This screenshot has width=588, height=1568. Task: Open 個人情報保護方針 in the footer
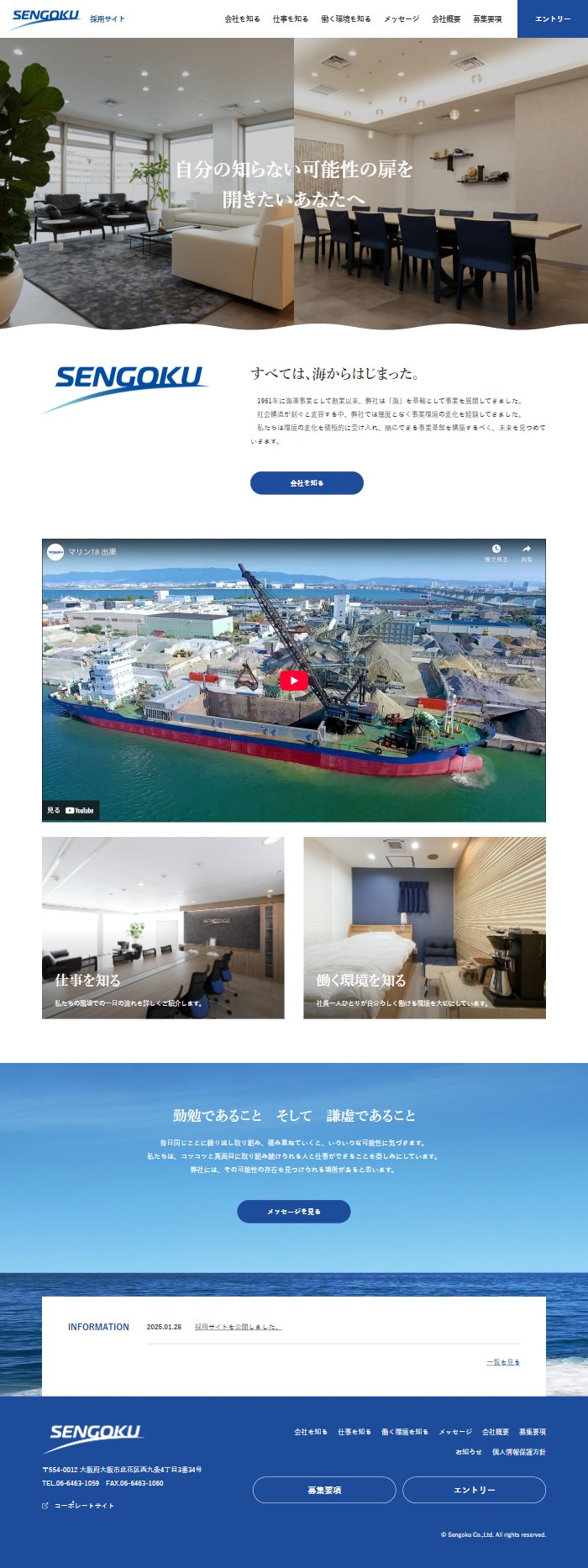(518, 1451)
